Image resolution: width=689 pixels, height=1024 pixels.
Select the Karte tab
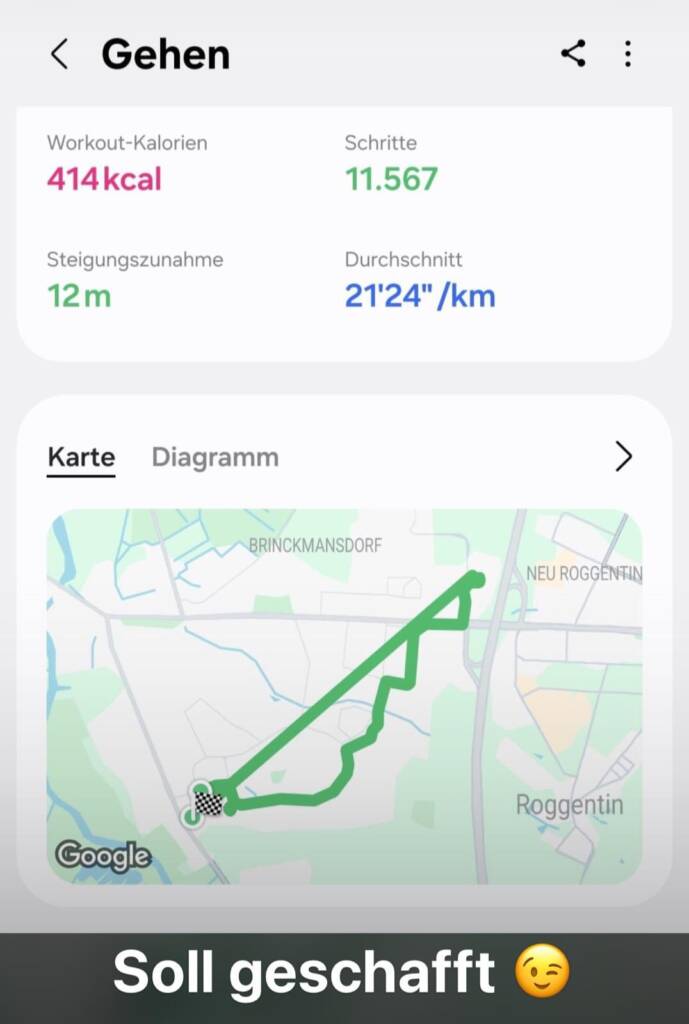pos(81,458)
